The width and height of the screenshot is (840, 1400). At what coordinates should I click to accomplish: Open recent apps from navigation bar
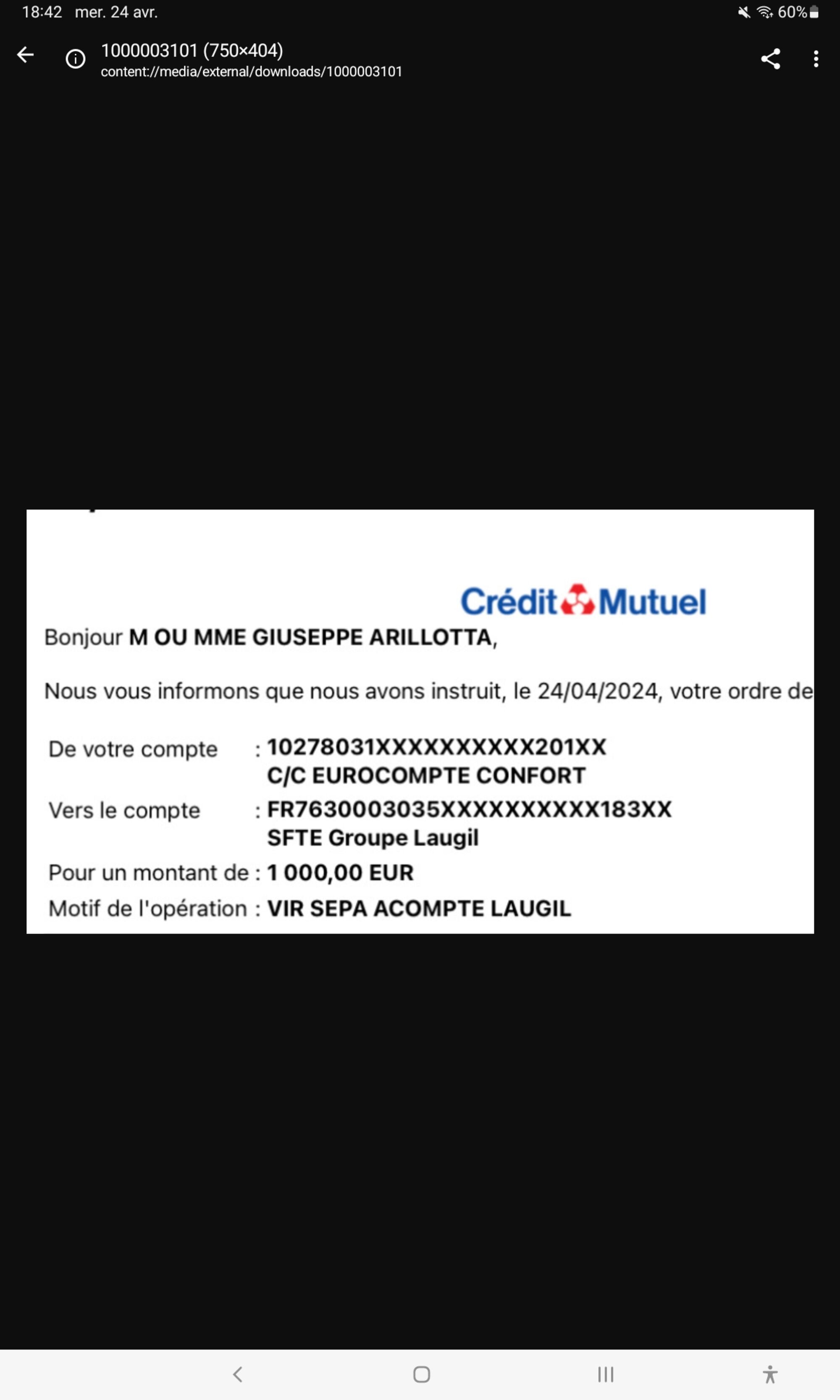[605, 1374]
